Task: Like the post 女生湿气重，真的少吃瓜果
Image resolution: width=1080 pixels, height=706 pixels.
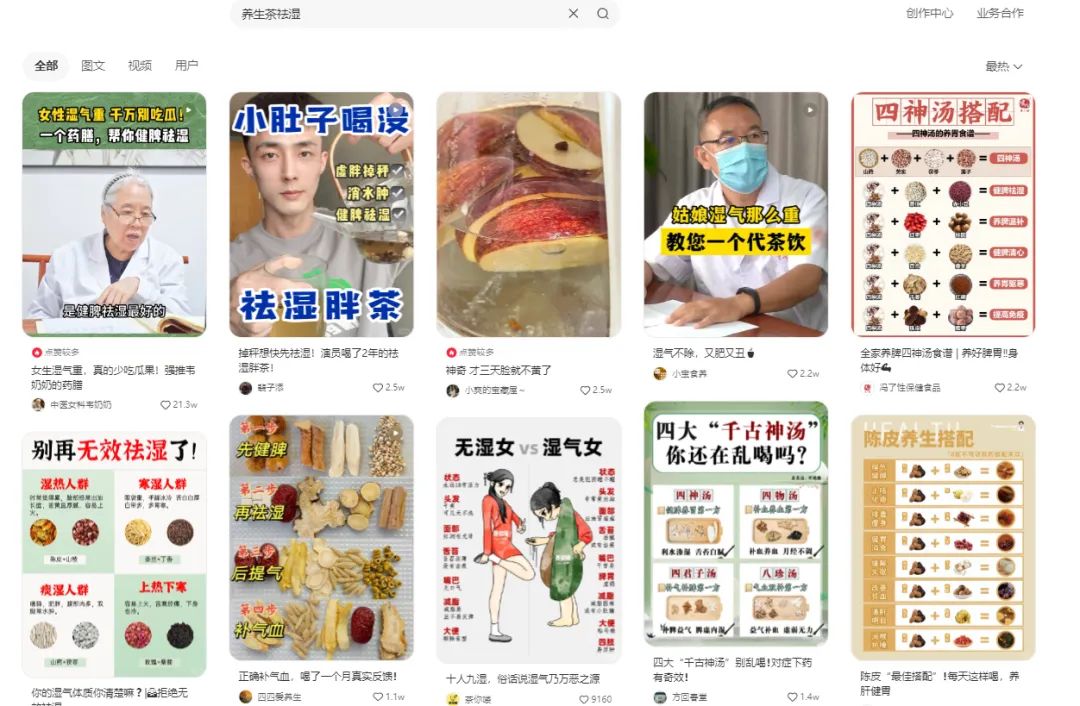Action: click(x=166, y=405)
